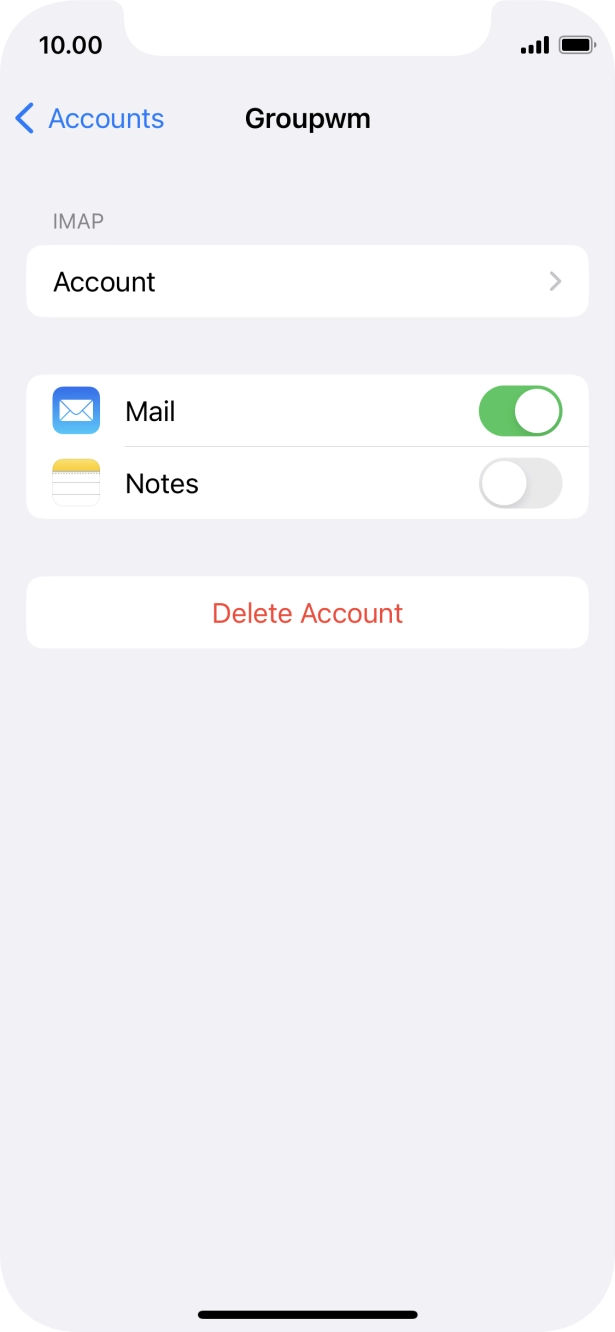
Task: Enable the Notes switch
Action: (520, 484)
